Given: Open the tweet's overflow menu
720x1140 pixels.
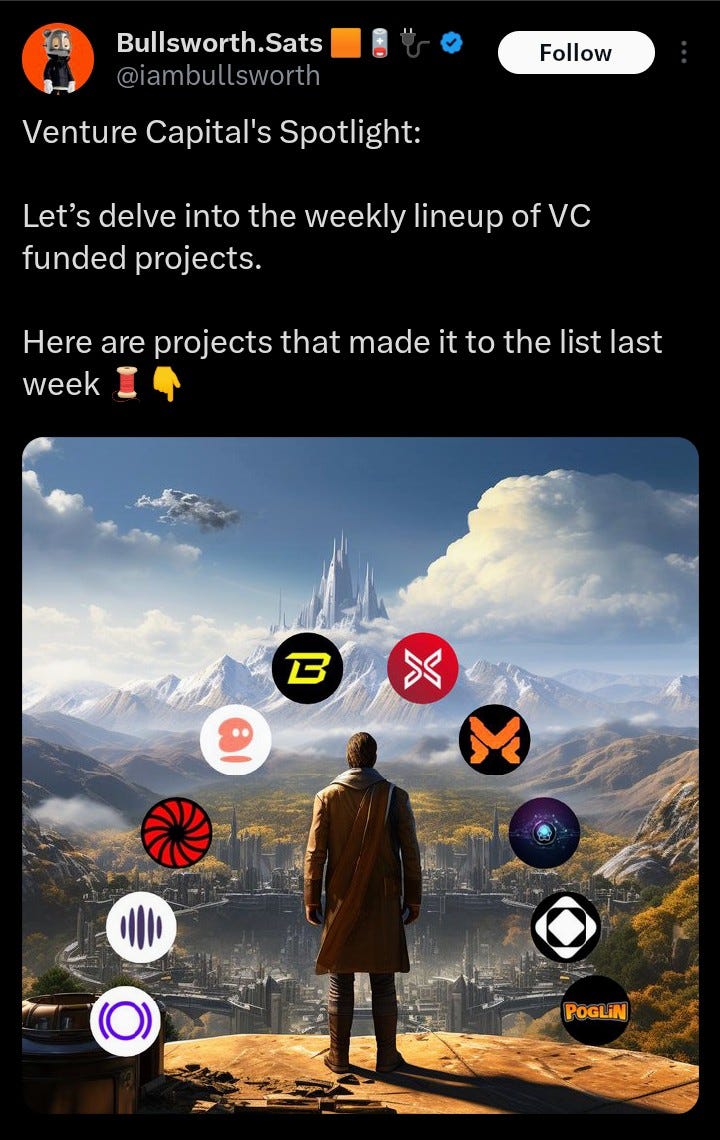Looking at the screenshot, I should (x=684, y=53).
